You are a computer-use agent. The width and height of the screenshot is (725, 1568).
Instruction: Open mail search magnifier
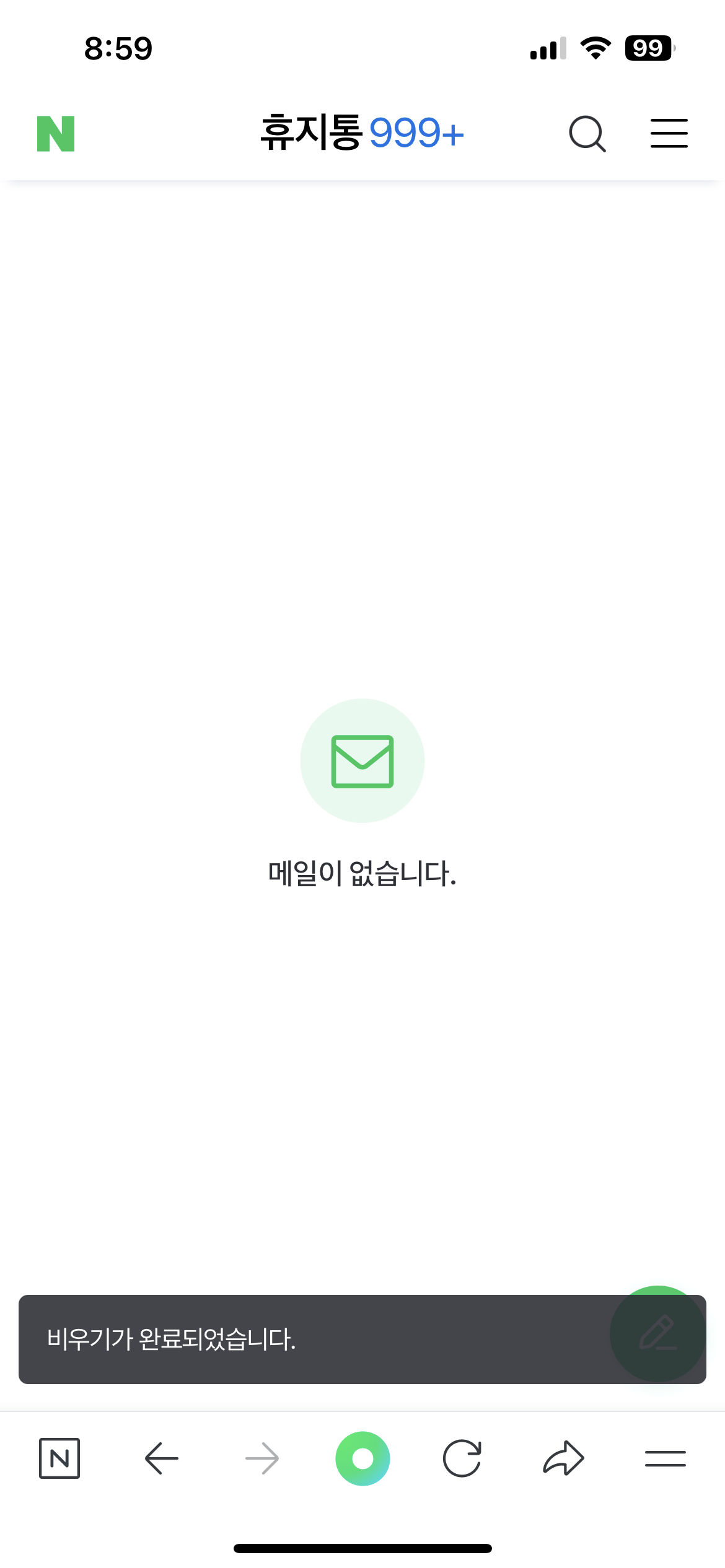(x=587, y=134)
